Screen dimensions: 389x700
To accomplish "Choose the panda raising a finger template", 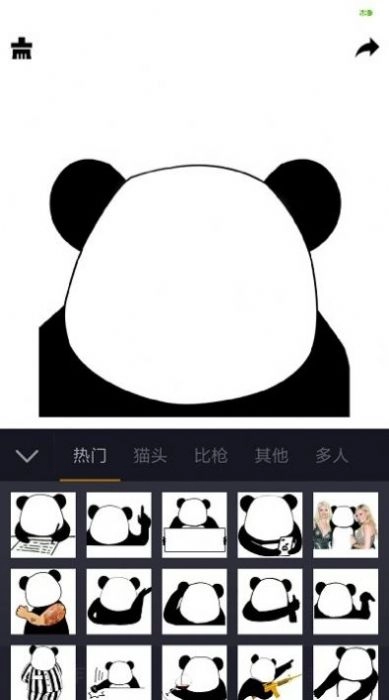I will tap(119, 525).
